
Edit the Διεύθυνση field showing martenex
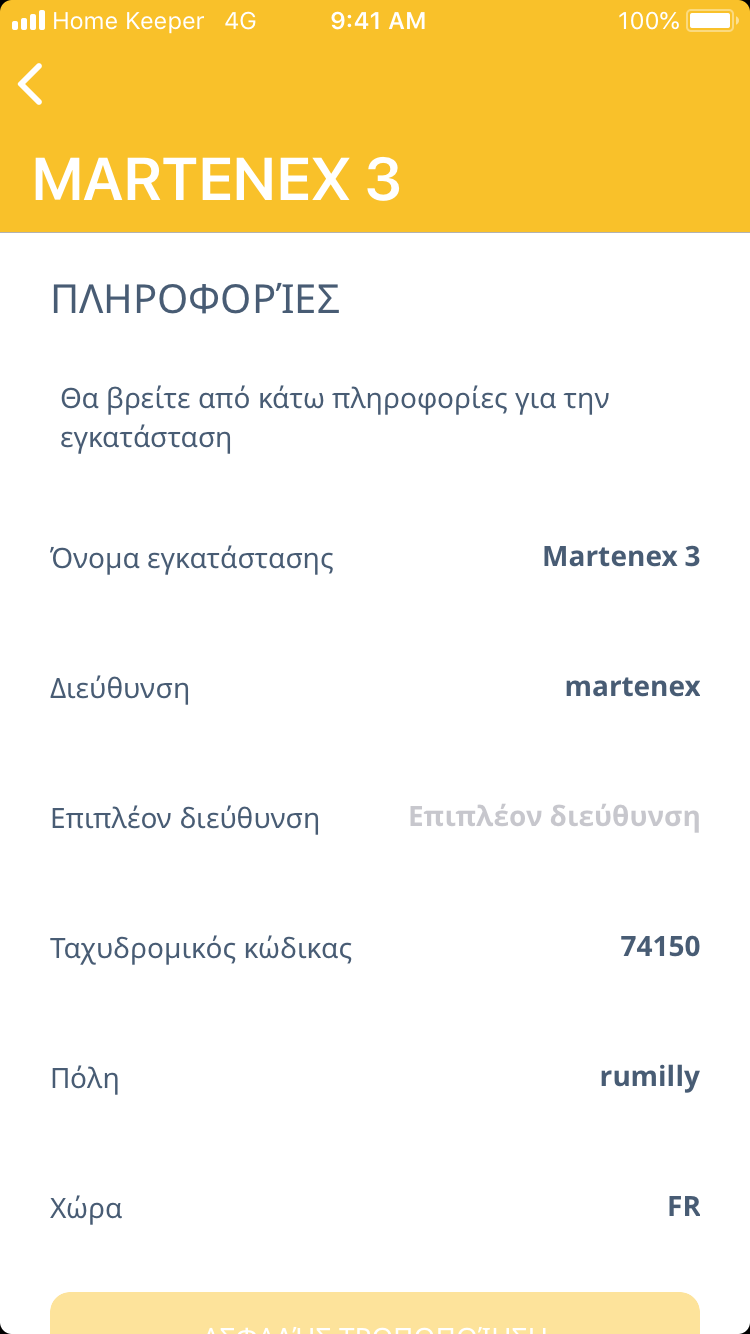(632, 687)
